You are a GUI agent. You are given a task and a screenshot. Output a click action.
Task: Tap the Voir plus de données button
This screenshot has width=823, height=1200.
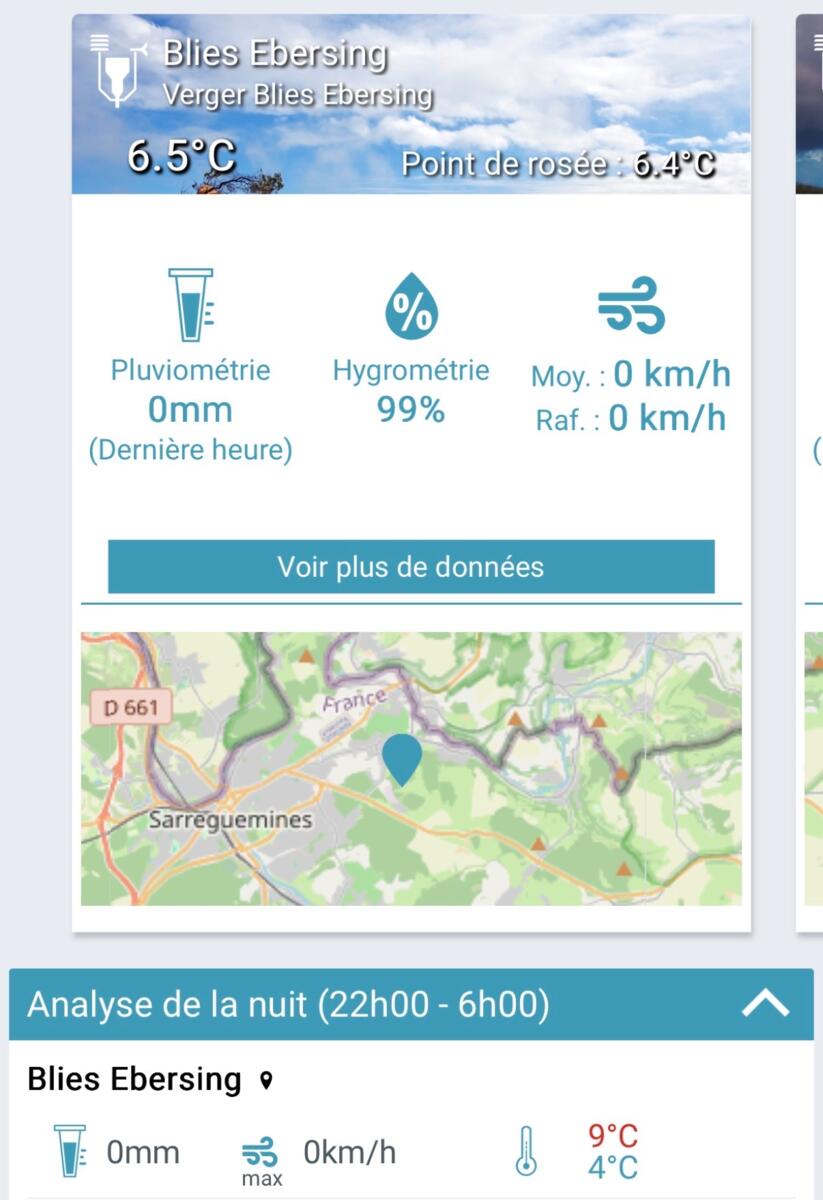tap(411, 567)
